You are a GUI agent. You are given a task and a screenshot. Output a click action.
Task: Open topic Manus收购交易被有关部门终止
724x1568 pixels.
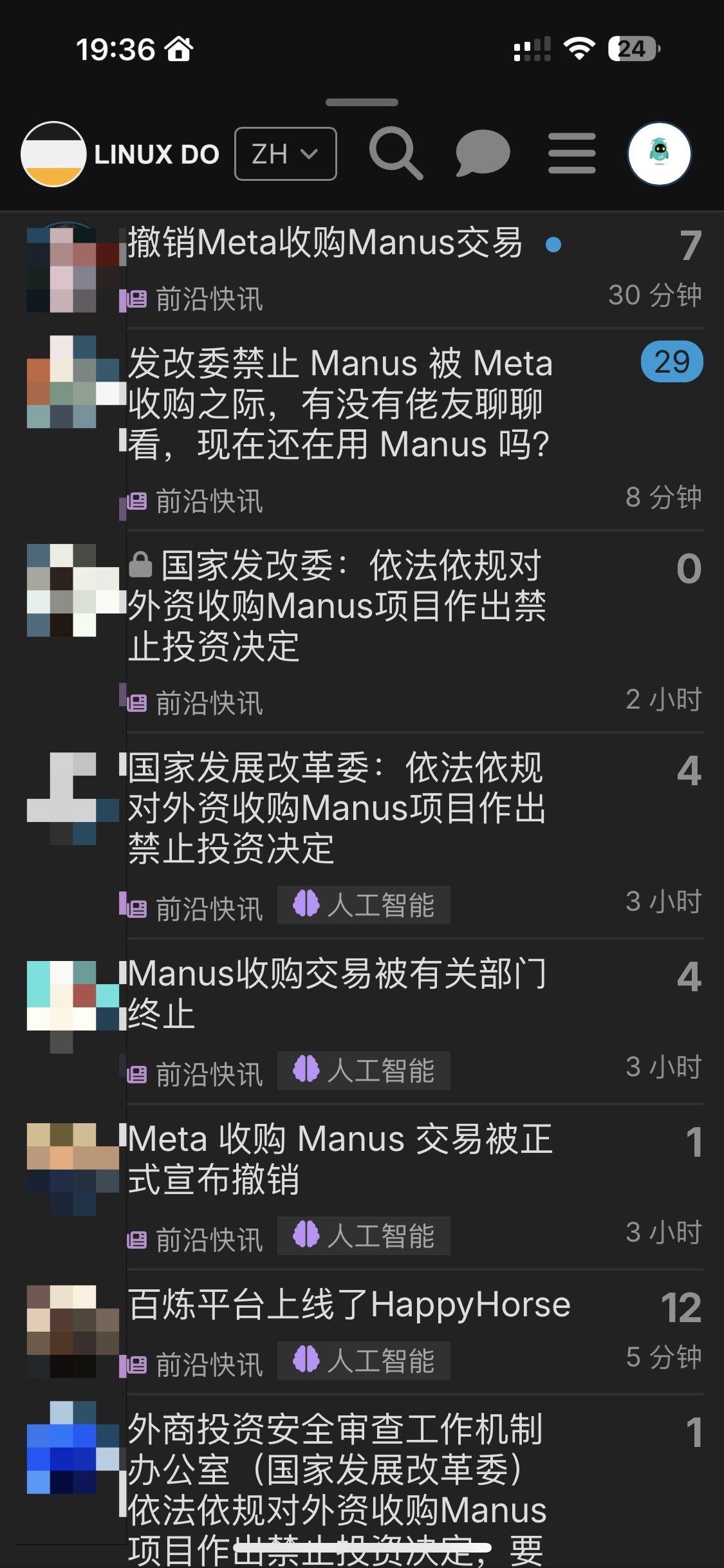(x=337, y=993)
